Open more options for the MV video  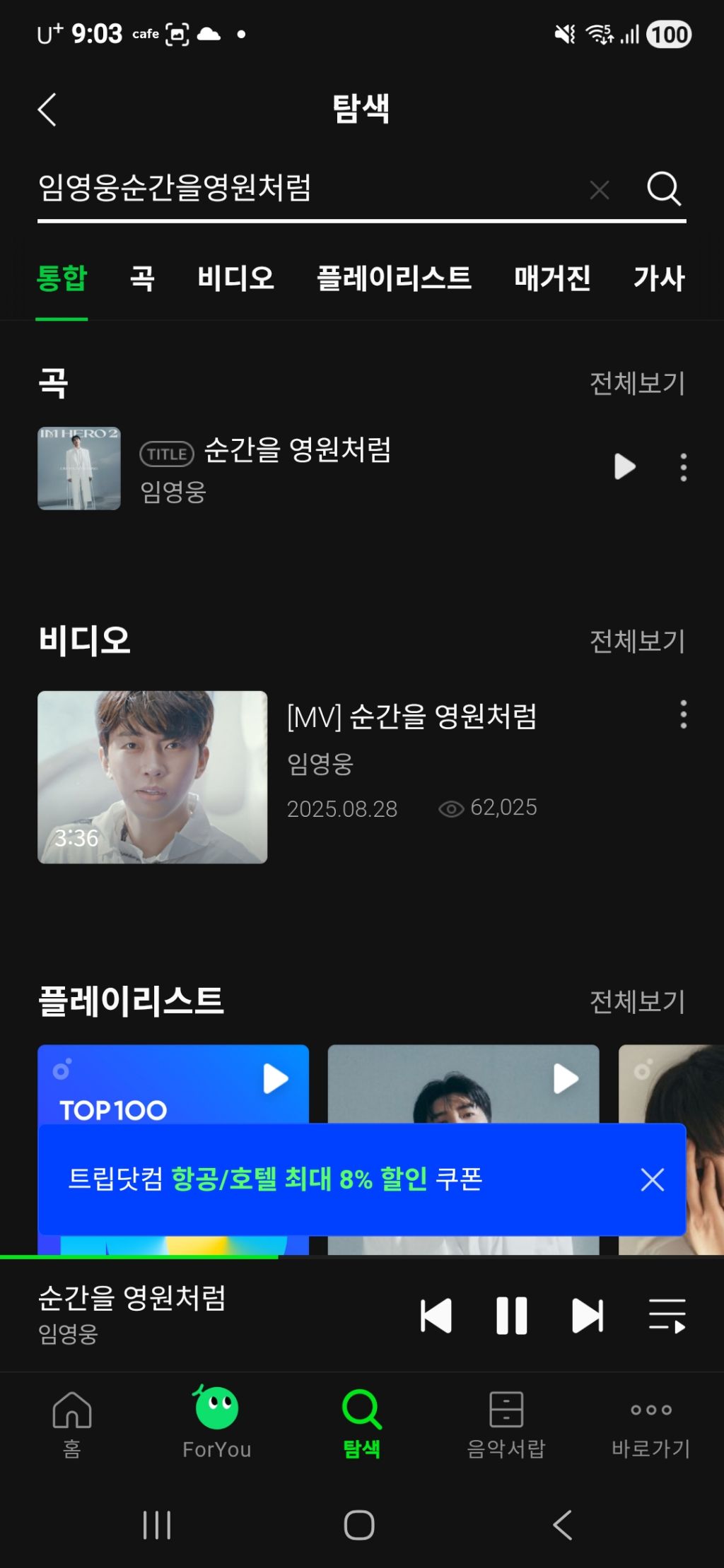tap(683, 714)
